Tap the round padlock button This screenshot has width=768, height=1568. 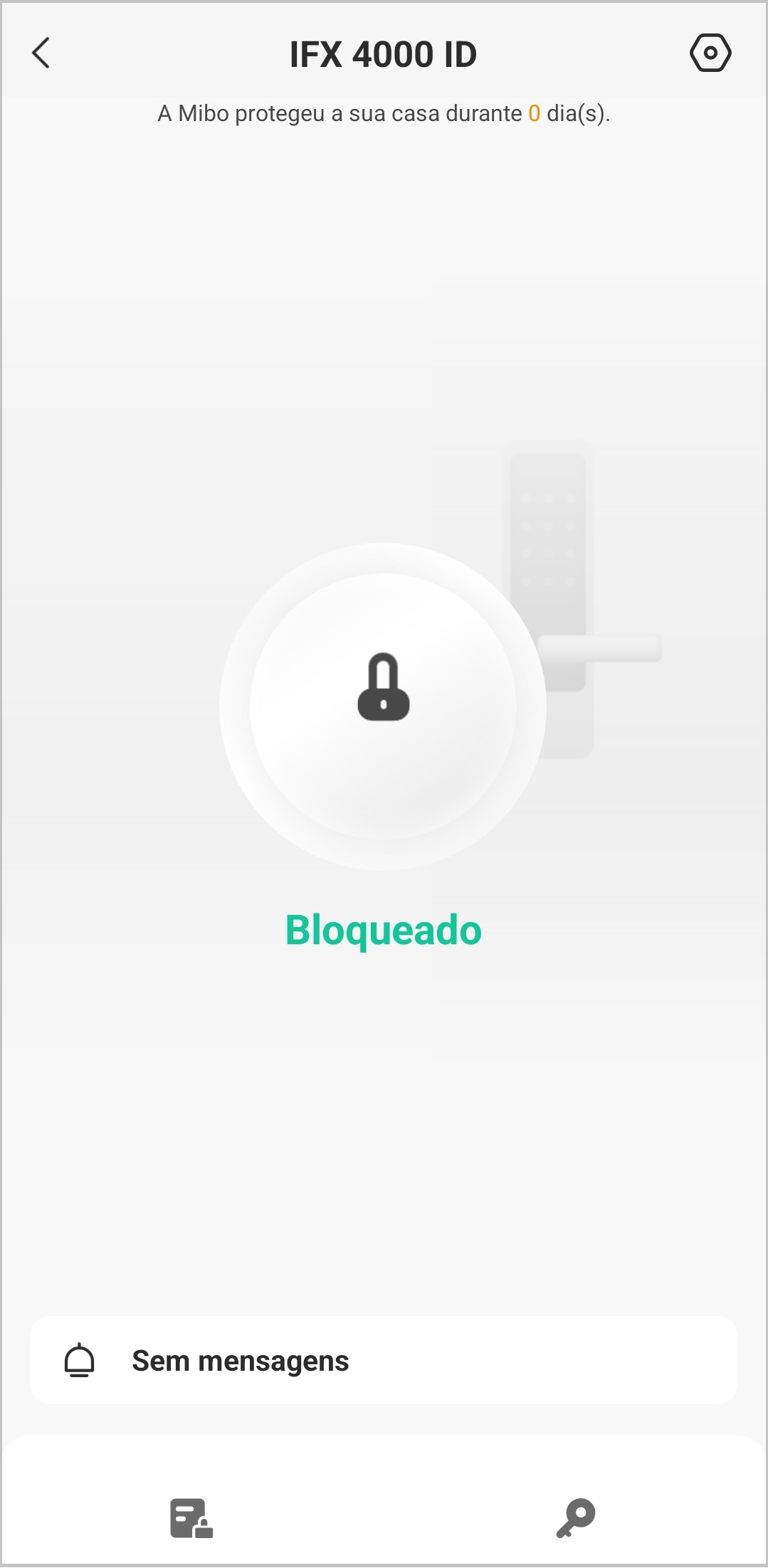pos(383,706)
